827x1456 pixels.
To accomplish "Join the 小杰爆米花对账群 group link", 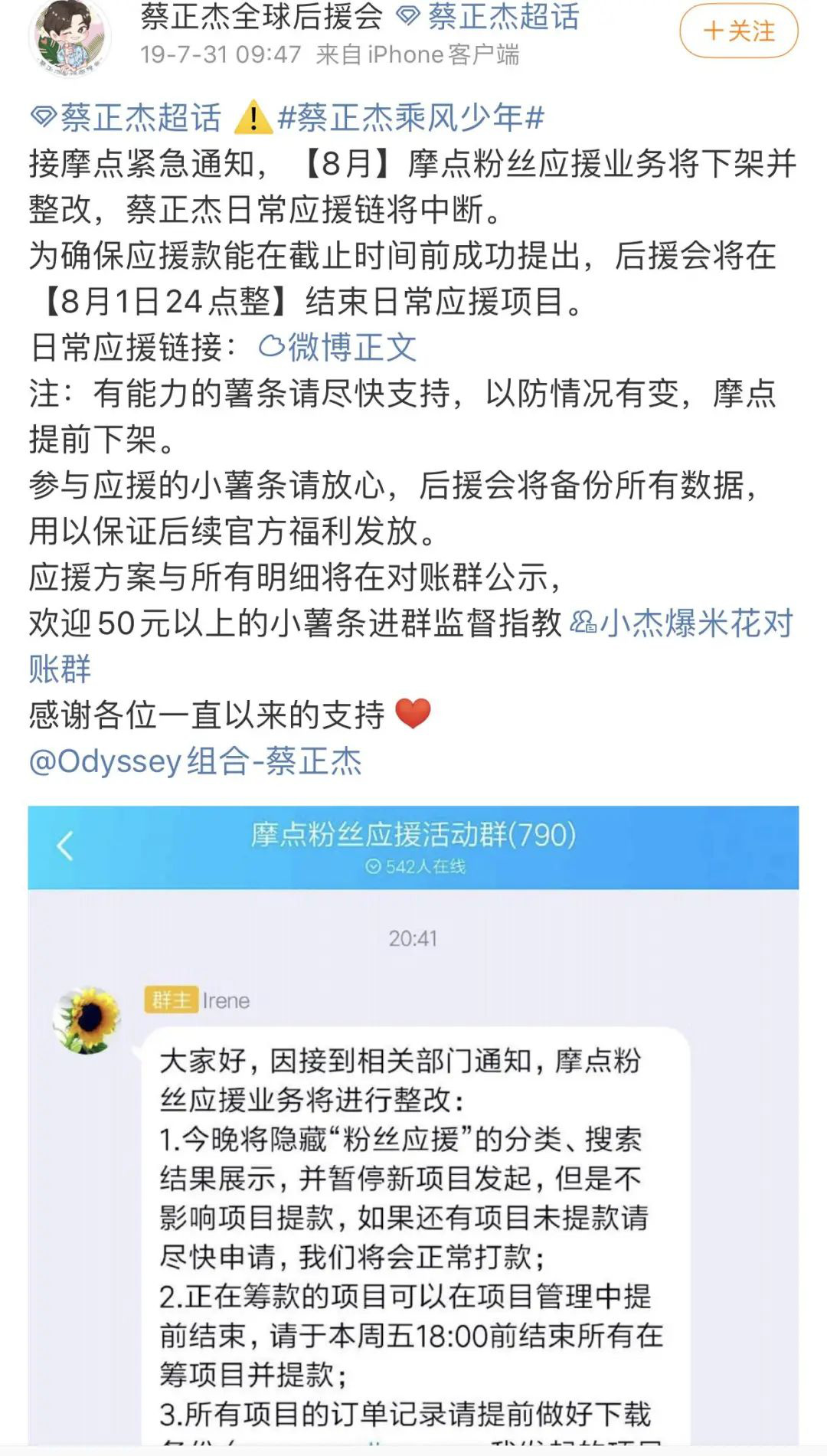I will pos(682,623).
